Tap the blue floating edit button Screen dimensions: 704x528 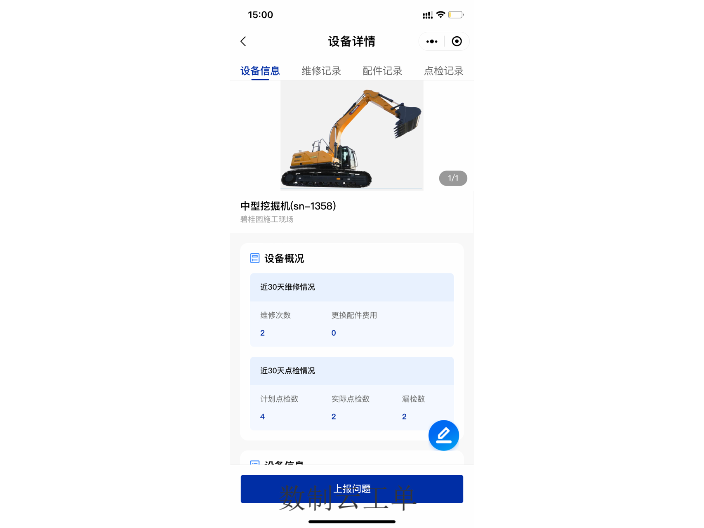click(443, 435)
